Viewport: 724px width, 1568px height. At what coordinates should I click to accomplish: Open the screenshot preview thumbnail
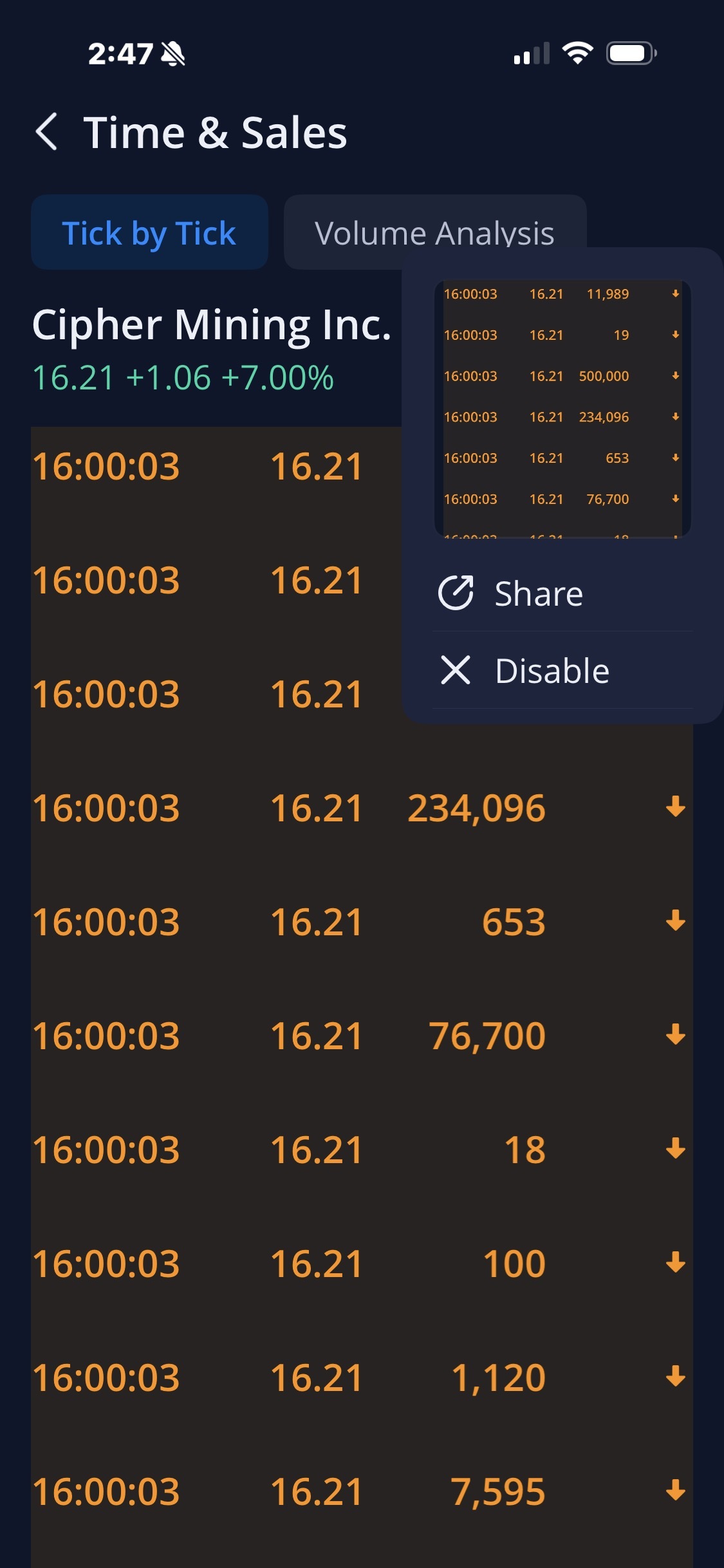tap(562, 409)
